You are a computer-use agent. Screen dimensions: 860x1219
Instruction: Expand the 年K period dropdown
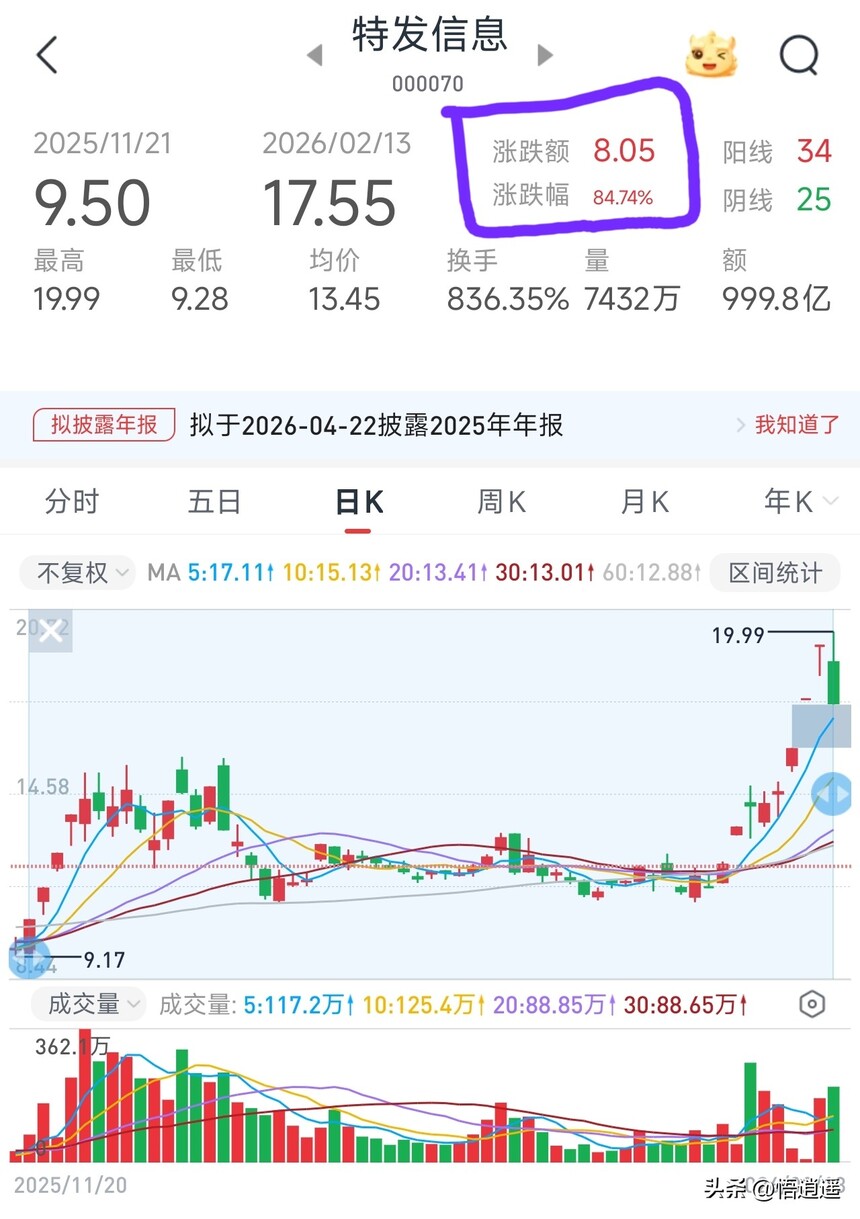[x=799, y=501]
